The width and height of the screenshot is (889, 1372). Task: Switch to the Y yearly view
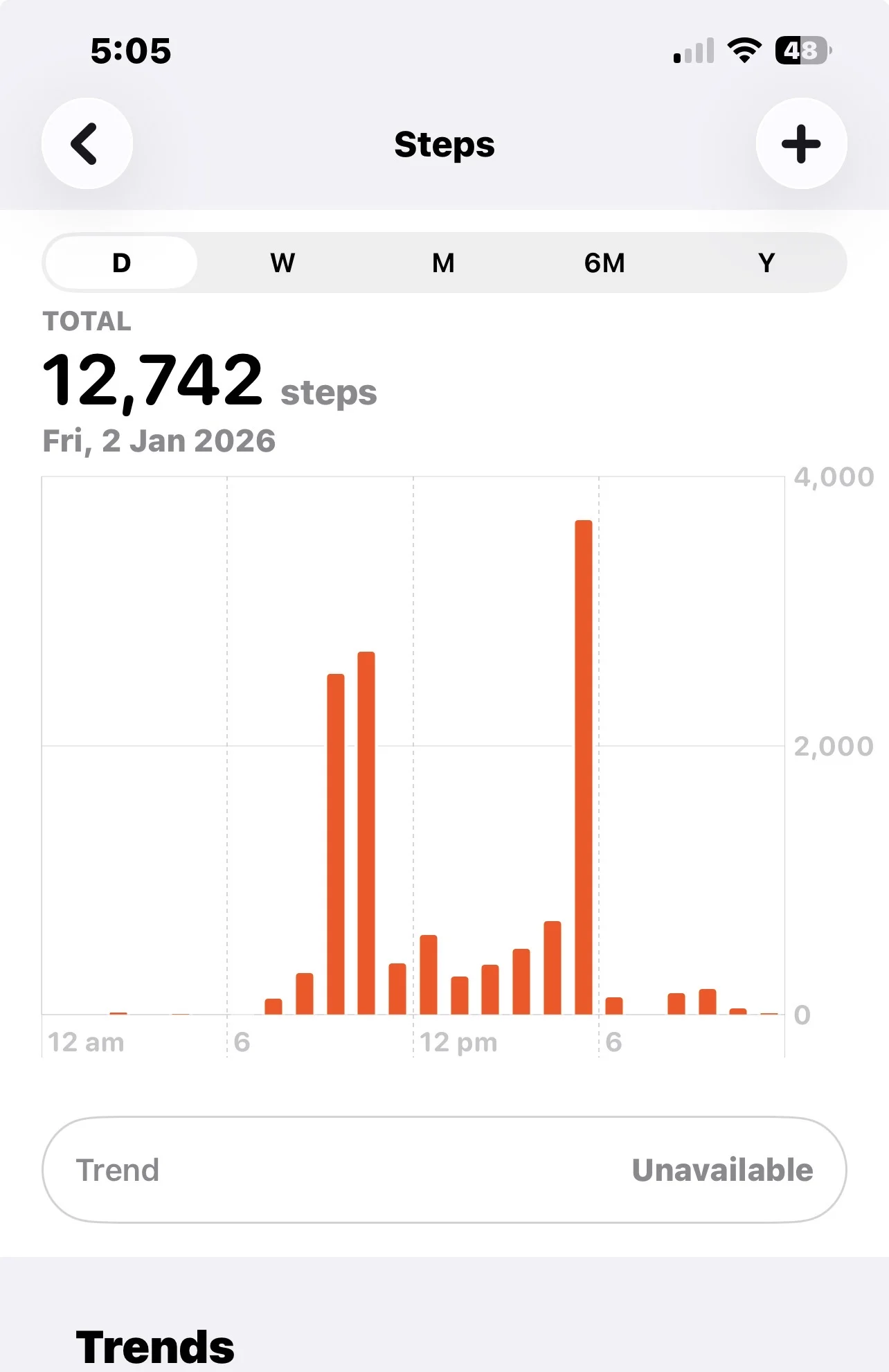[x=766, y=263]
